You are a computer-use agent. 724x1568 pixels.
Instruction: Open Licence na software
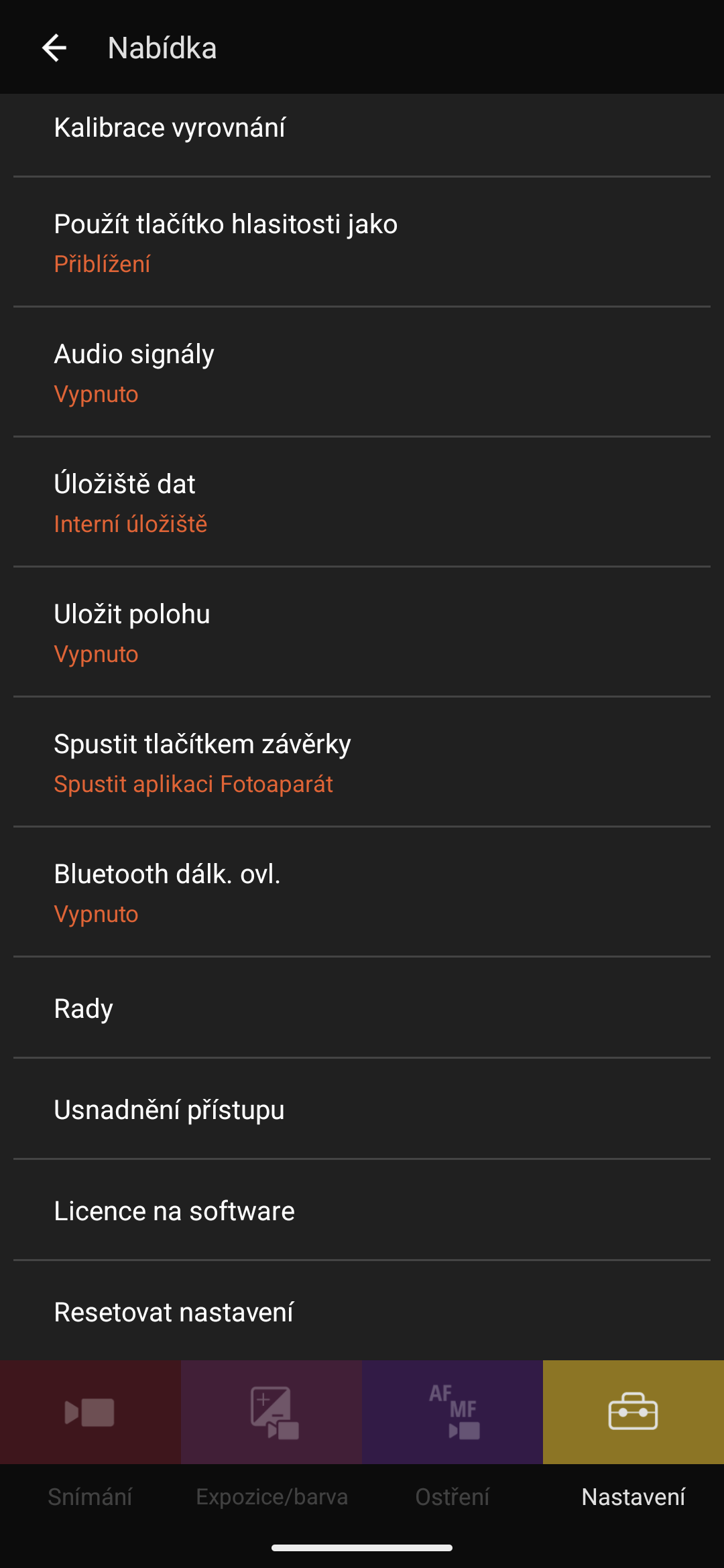click(x=362, y=1210)
